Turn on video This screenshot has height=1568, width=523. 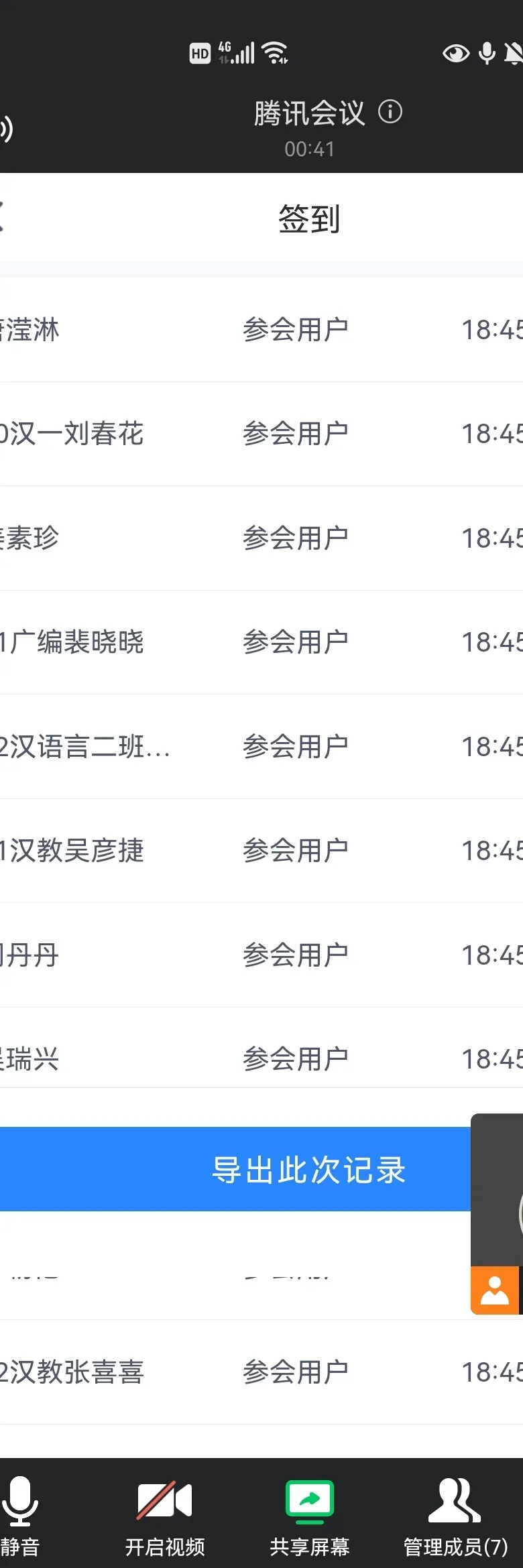point(165,1516)
